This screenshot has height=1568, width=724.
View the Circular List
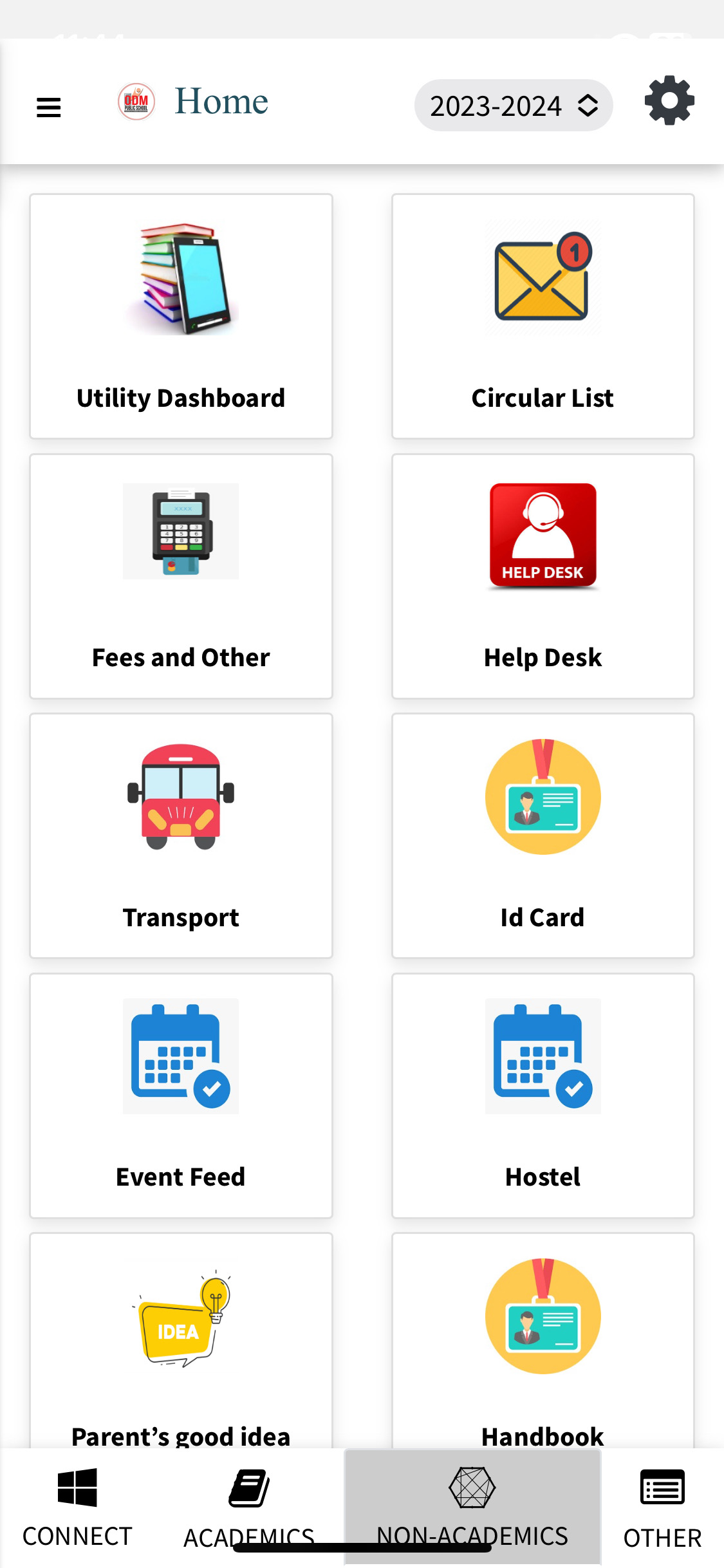543,316
